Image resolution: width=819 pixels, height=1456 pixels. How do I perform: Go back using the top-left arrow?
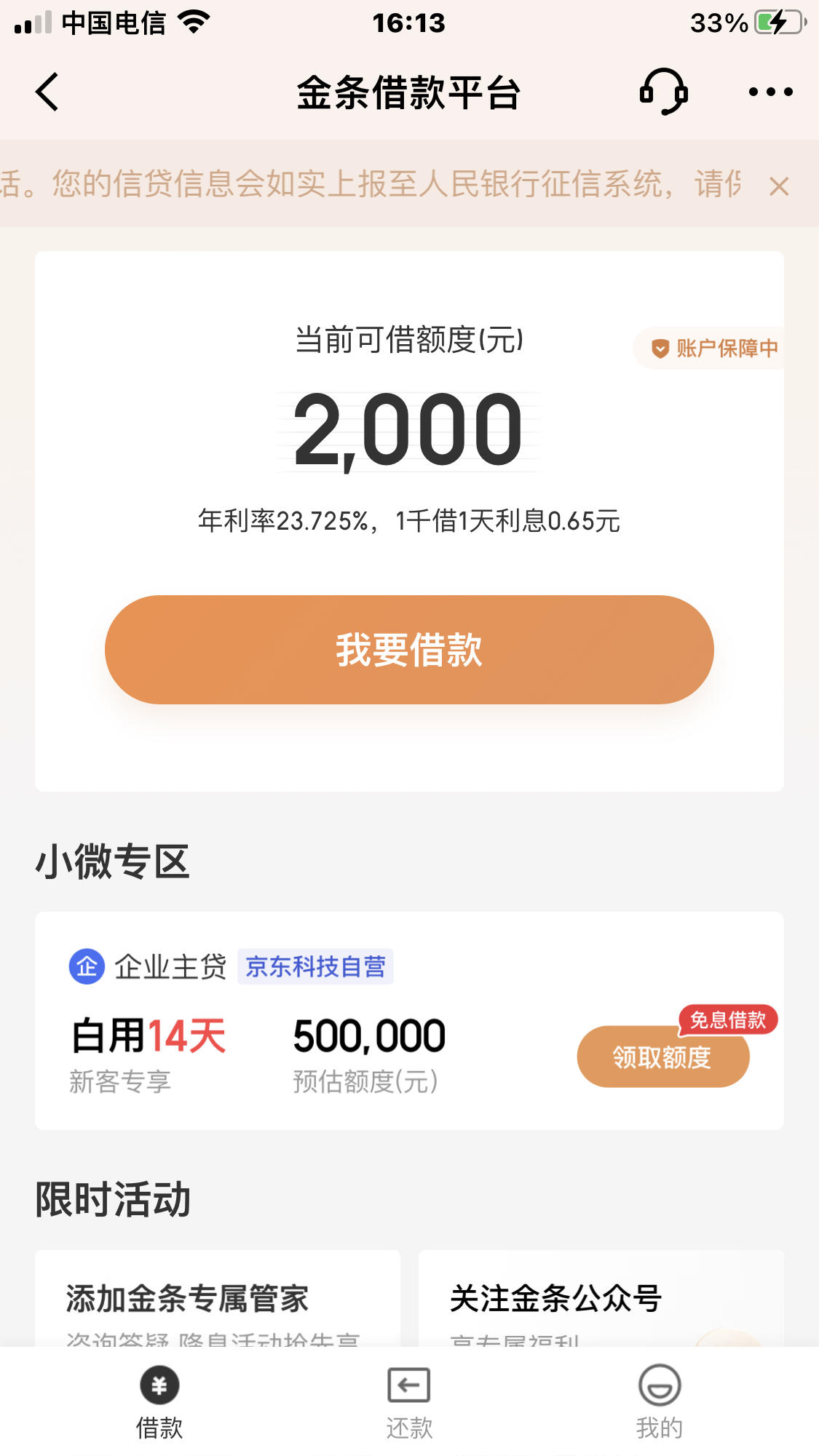pos(47,92)
